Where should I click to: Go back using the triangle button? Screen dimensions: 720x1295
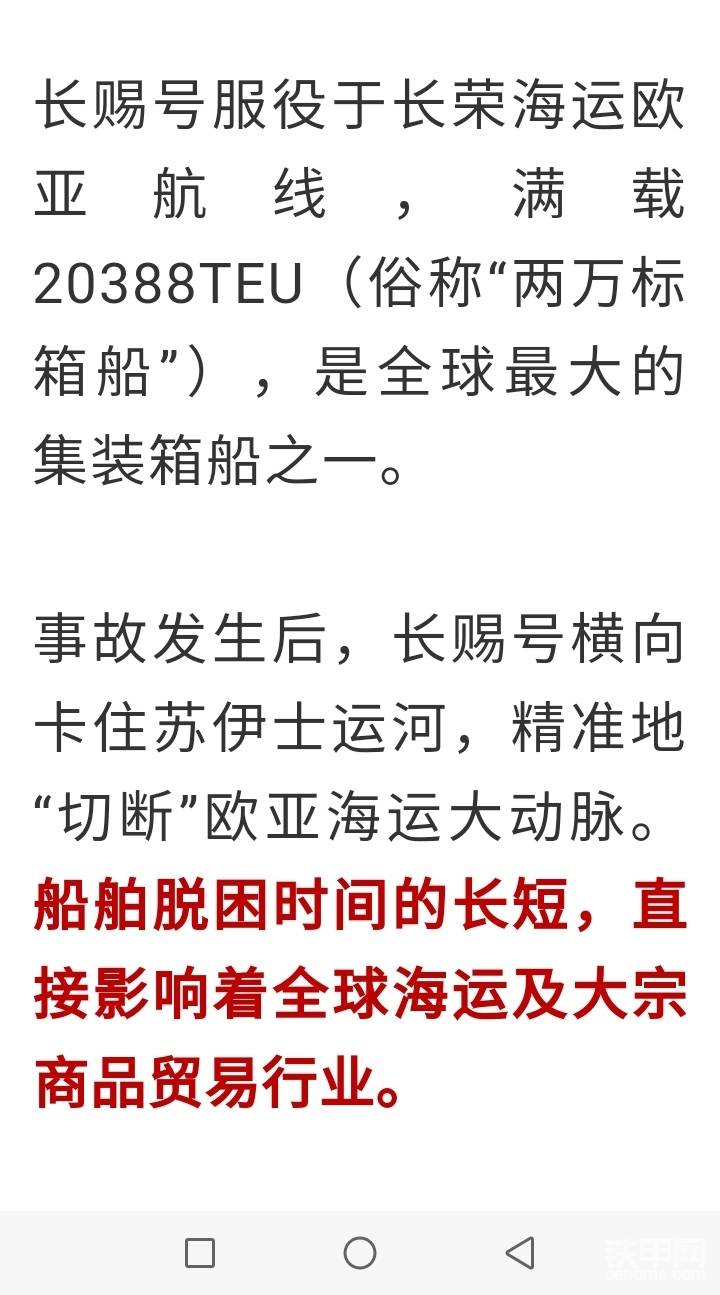[x=520, y=1252]
